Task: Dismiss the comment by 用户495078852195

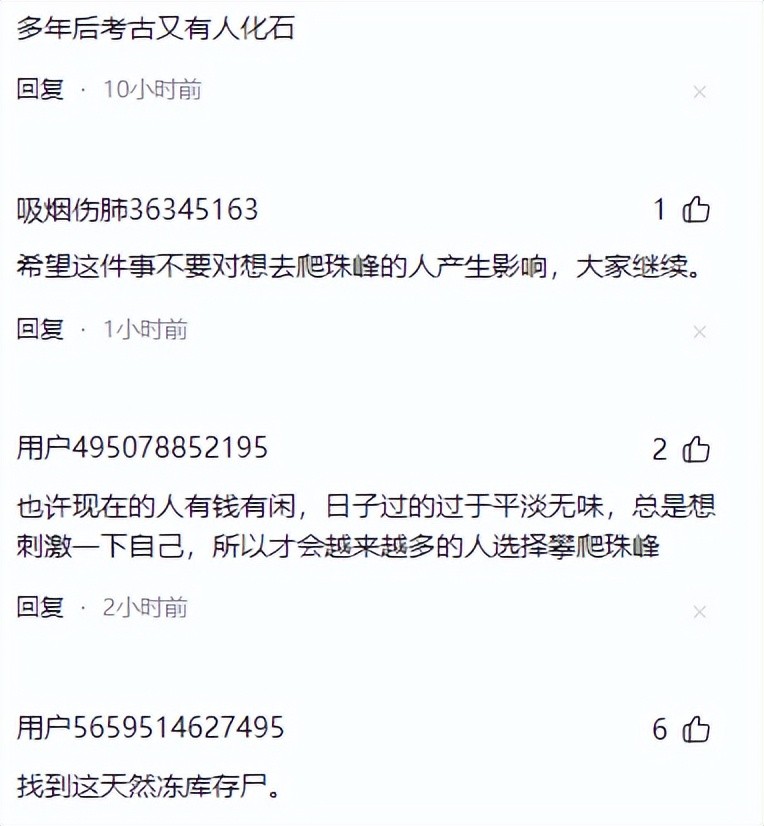Action: [700, 611]
